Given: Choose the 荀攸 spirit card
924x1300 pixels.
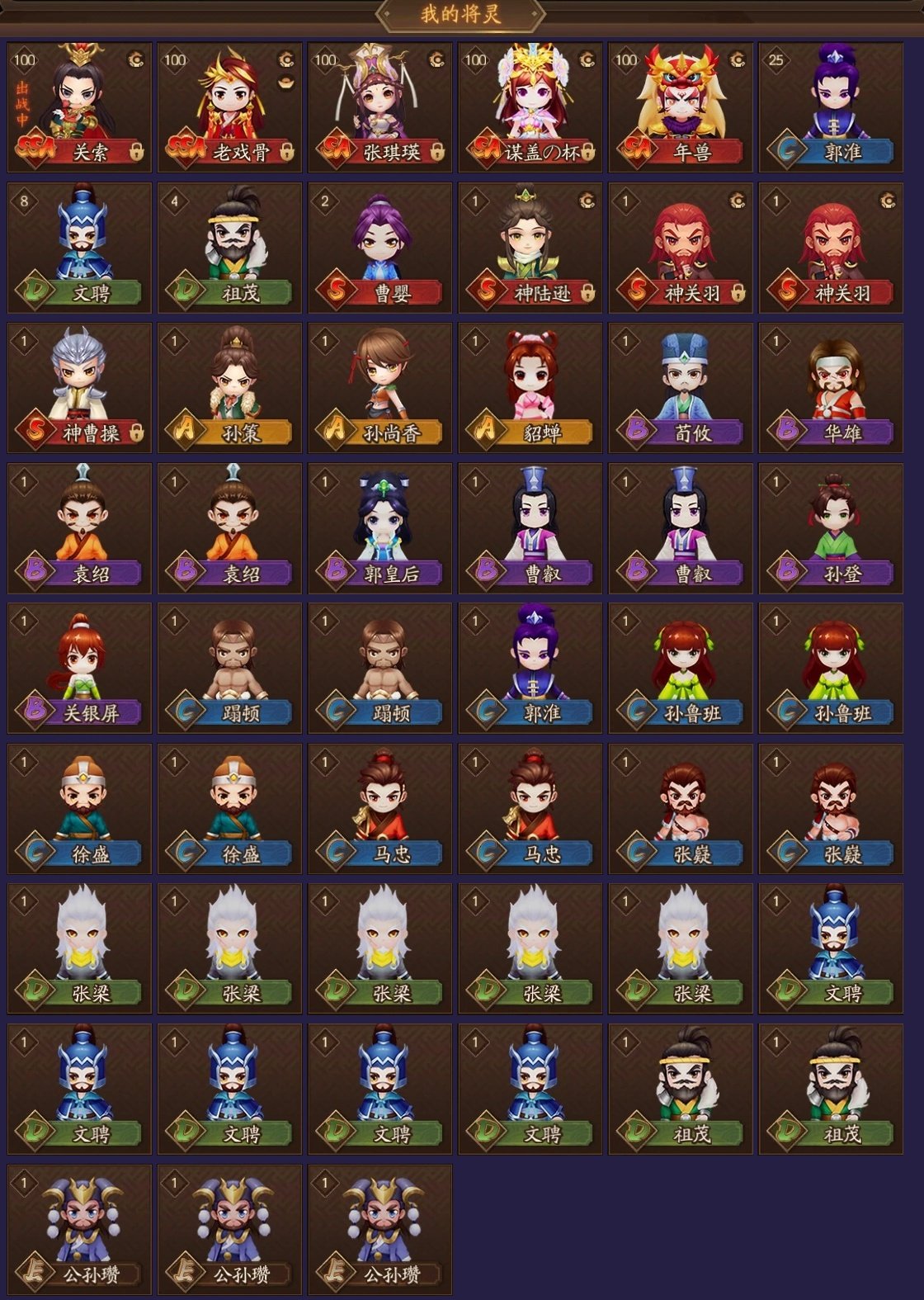Looking at the screenshot, I should pos(681,388).
